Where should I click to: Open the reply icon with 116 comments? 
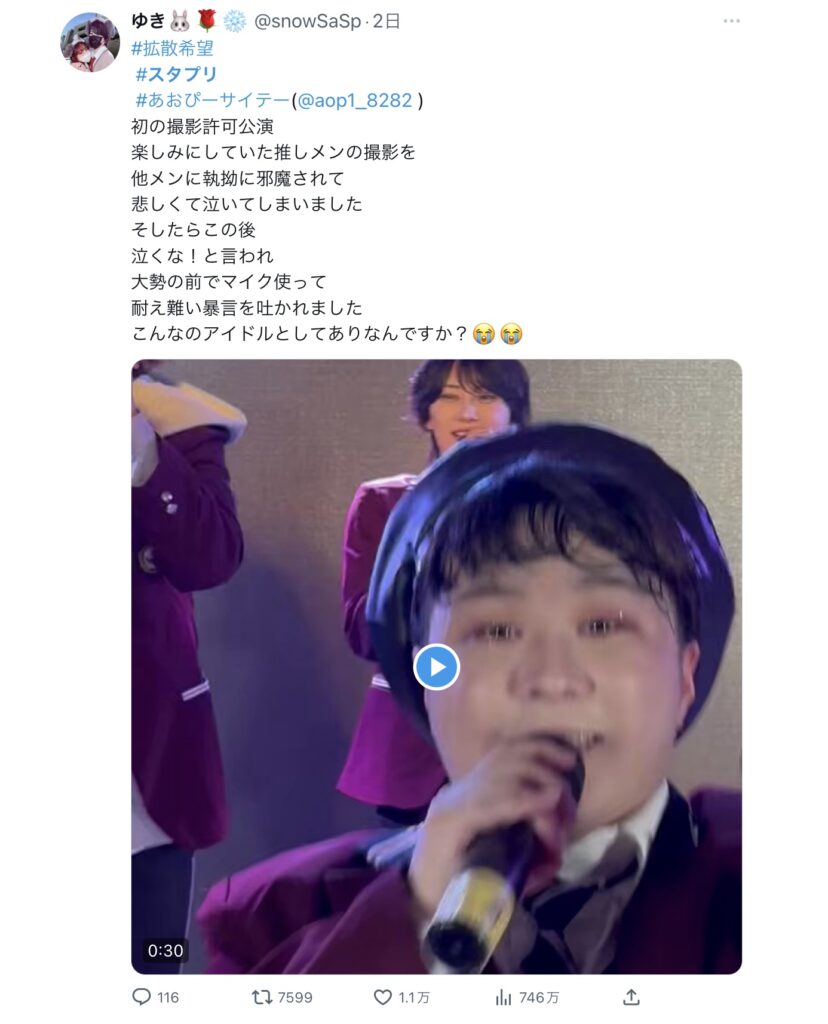click(x=142, y=997)
